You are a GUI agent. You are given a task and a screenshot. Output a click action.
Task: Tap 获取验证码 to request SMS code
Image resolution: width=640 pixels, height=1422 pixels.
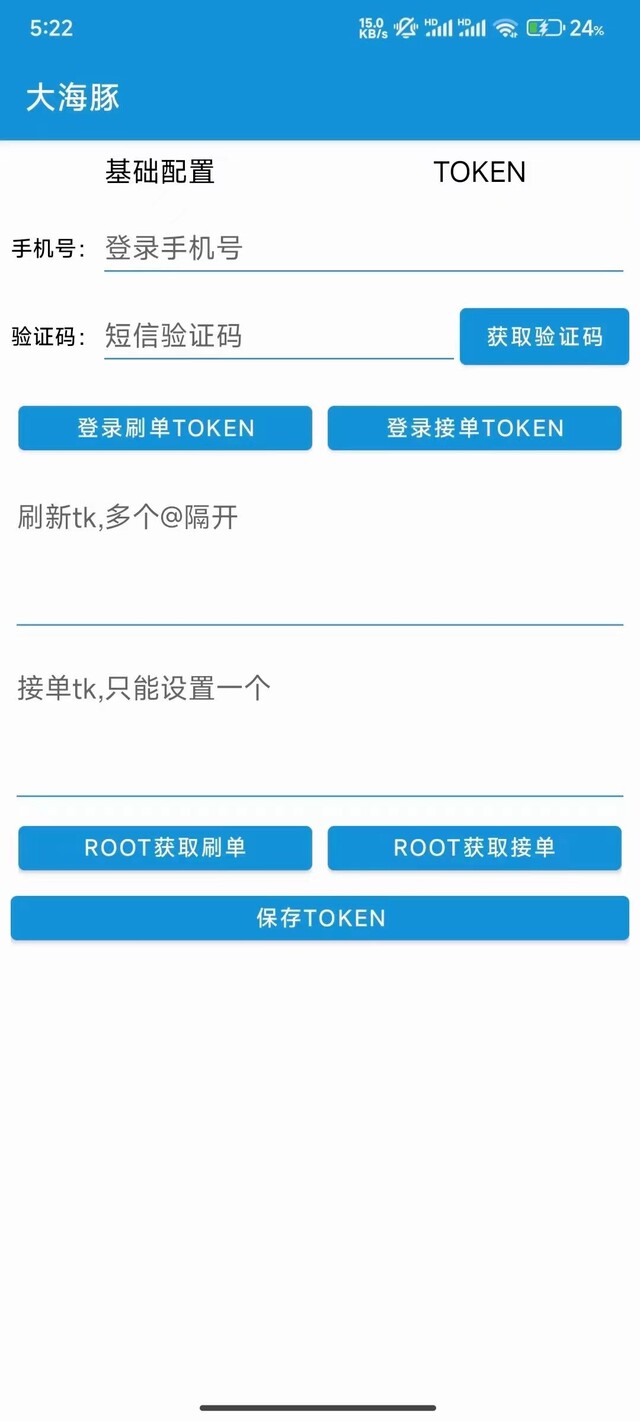[544, 336]
